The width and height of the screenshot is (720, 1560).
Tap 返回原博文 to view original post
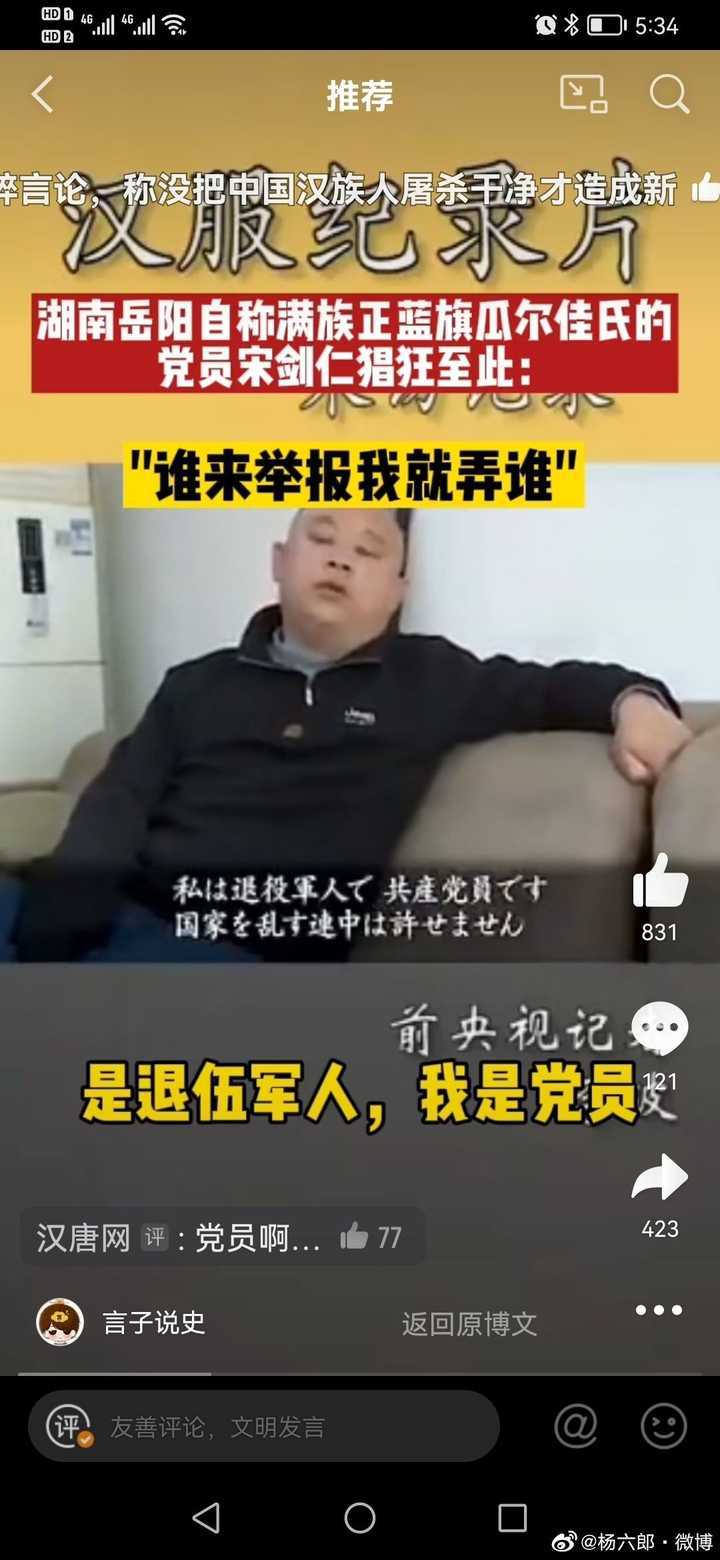pos(469,1324)
